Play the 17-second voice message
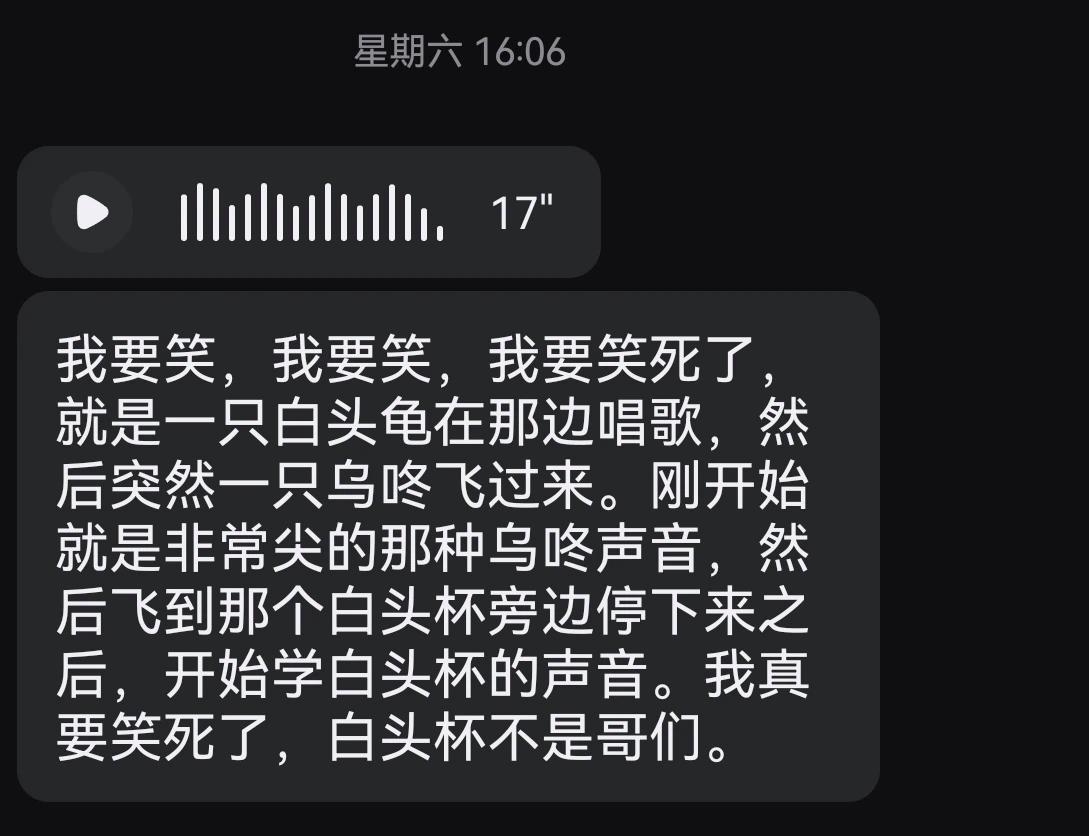 92,212
